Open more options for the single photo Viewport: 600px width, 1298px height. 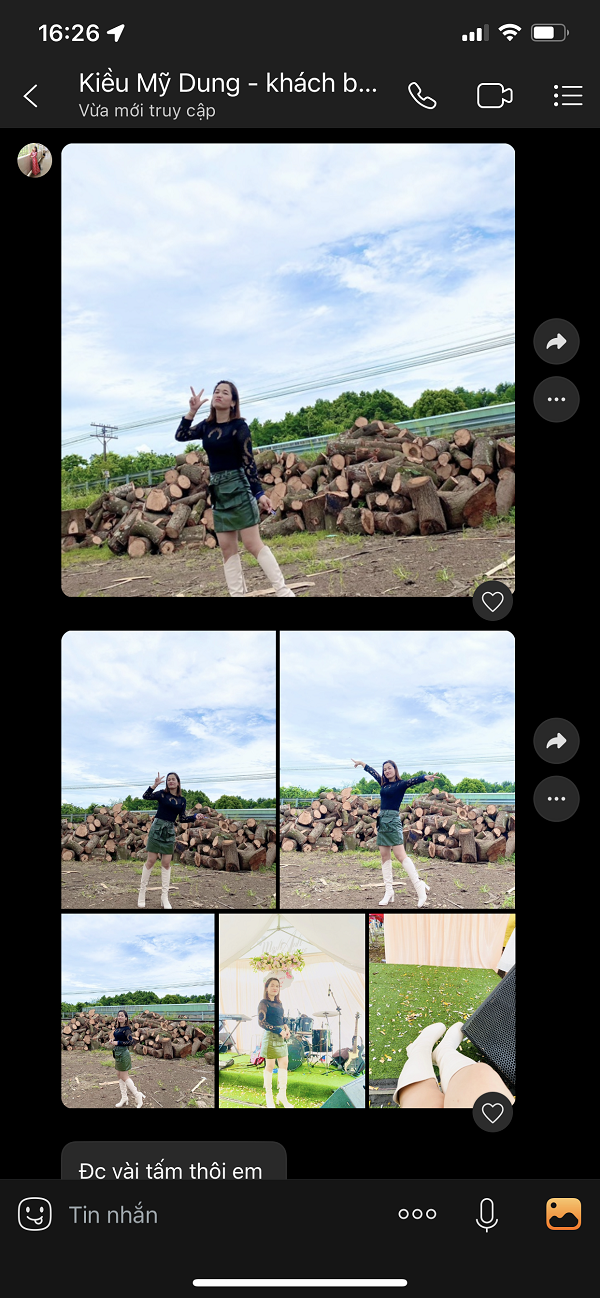556,399
